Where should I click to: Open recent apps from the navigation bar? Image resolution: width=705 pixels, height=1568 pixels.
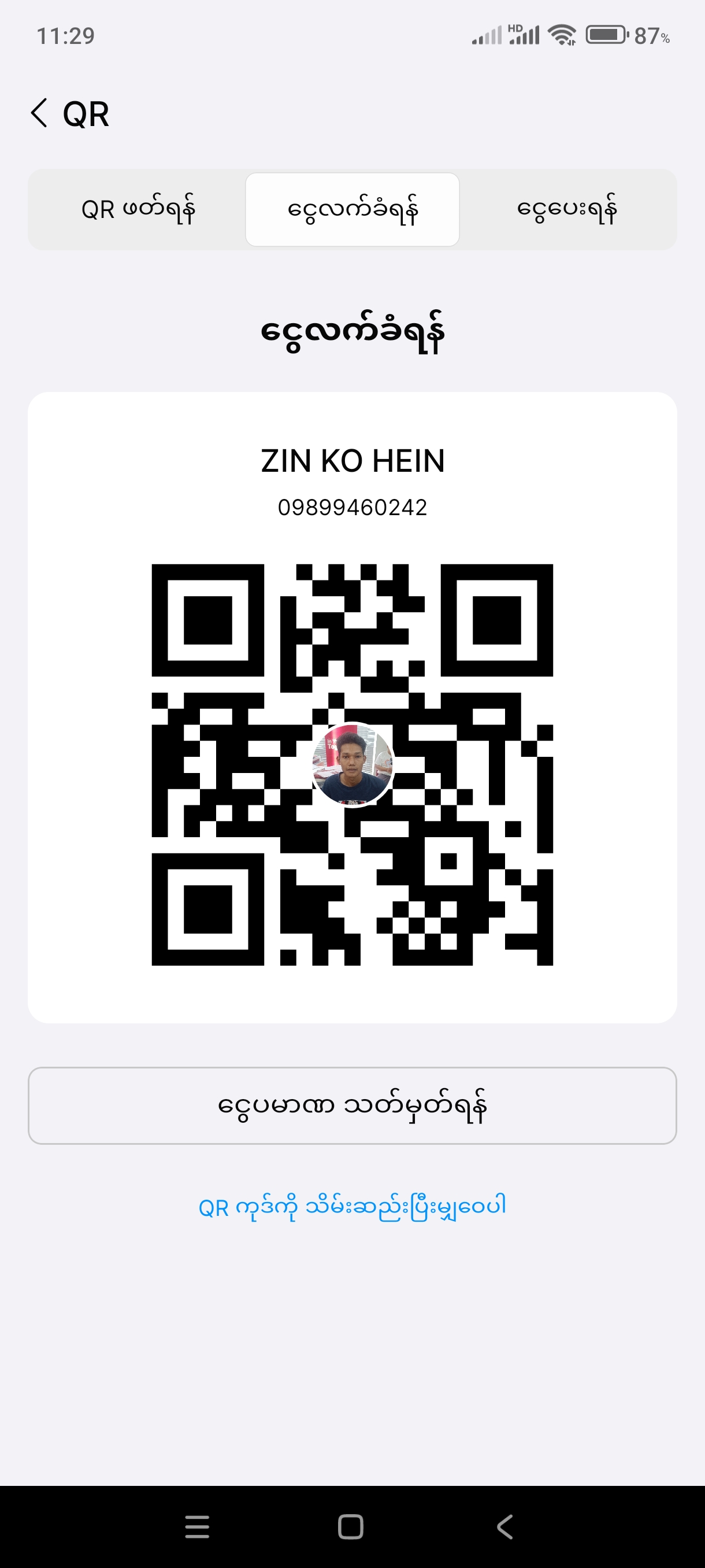197,1526
